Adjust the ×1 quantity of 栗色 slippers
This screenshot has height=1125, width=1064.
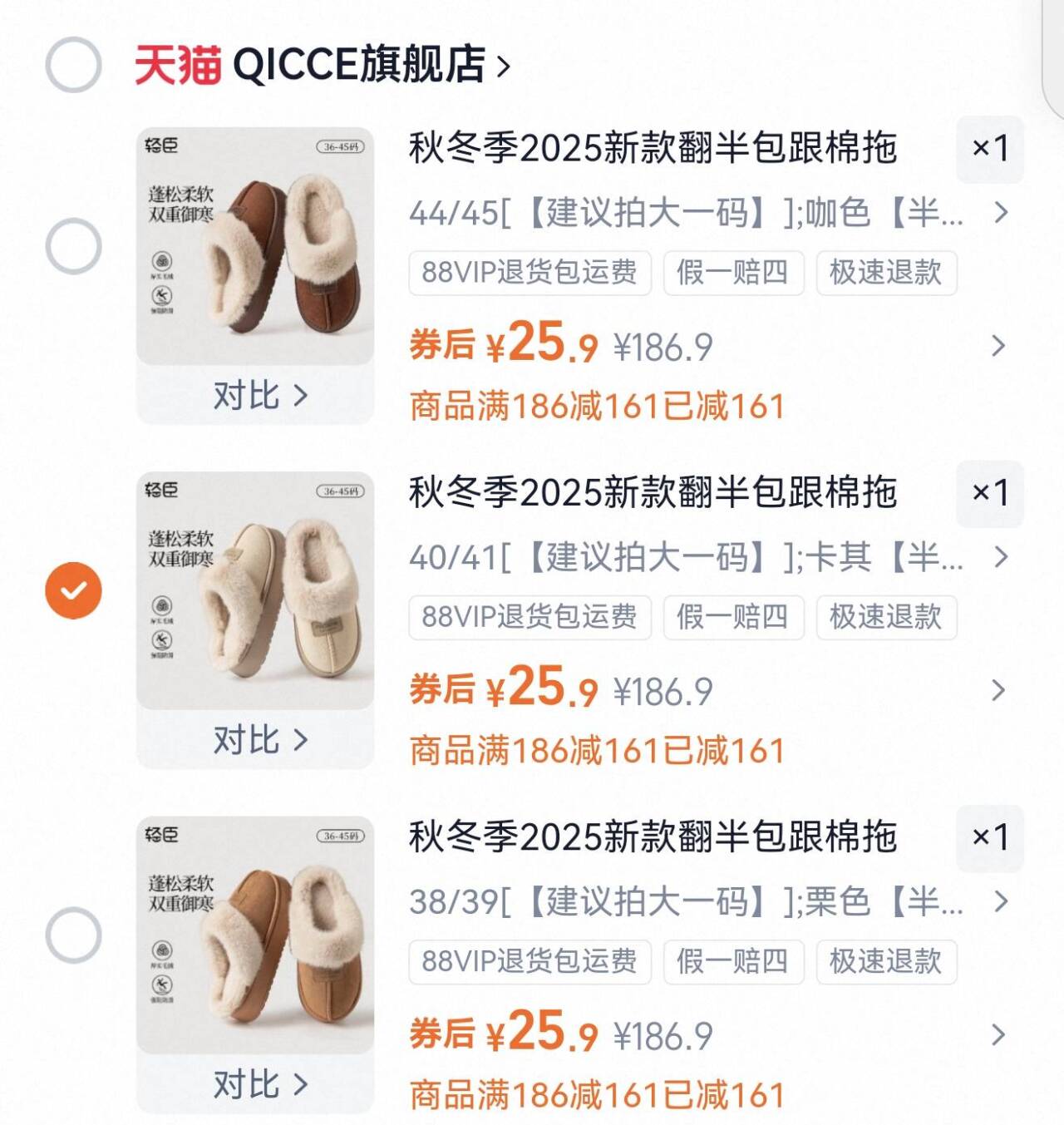click(x=989, y=837)
